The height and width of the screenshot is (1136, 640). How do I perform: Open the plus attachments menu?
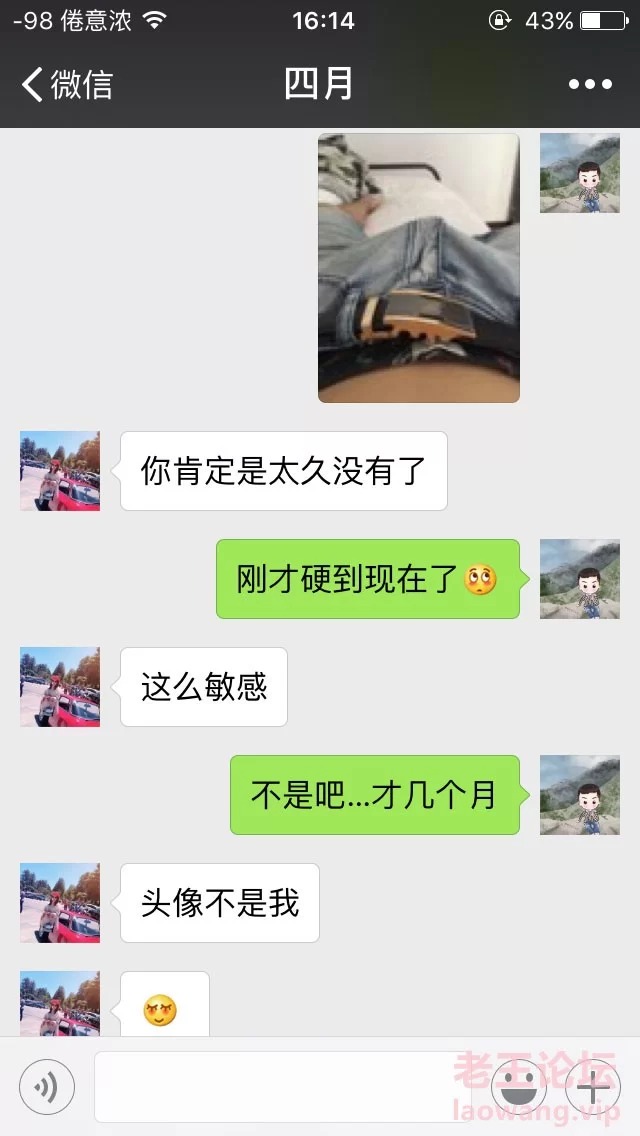click(x=594, y=1086)
